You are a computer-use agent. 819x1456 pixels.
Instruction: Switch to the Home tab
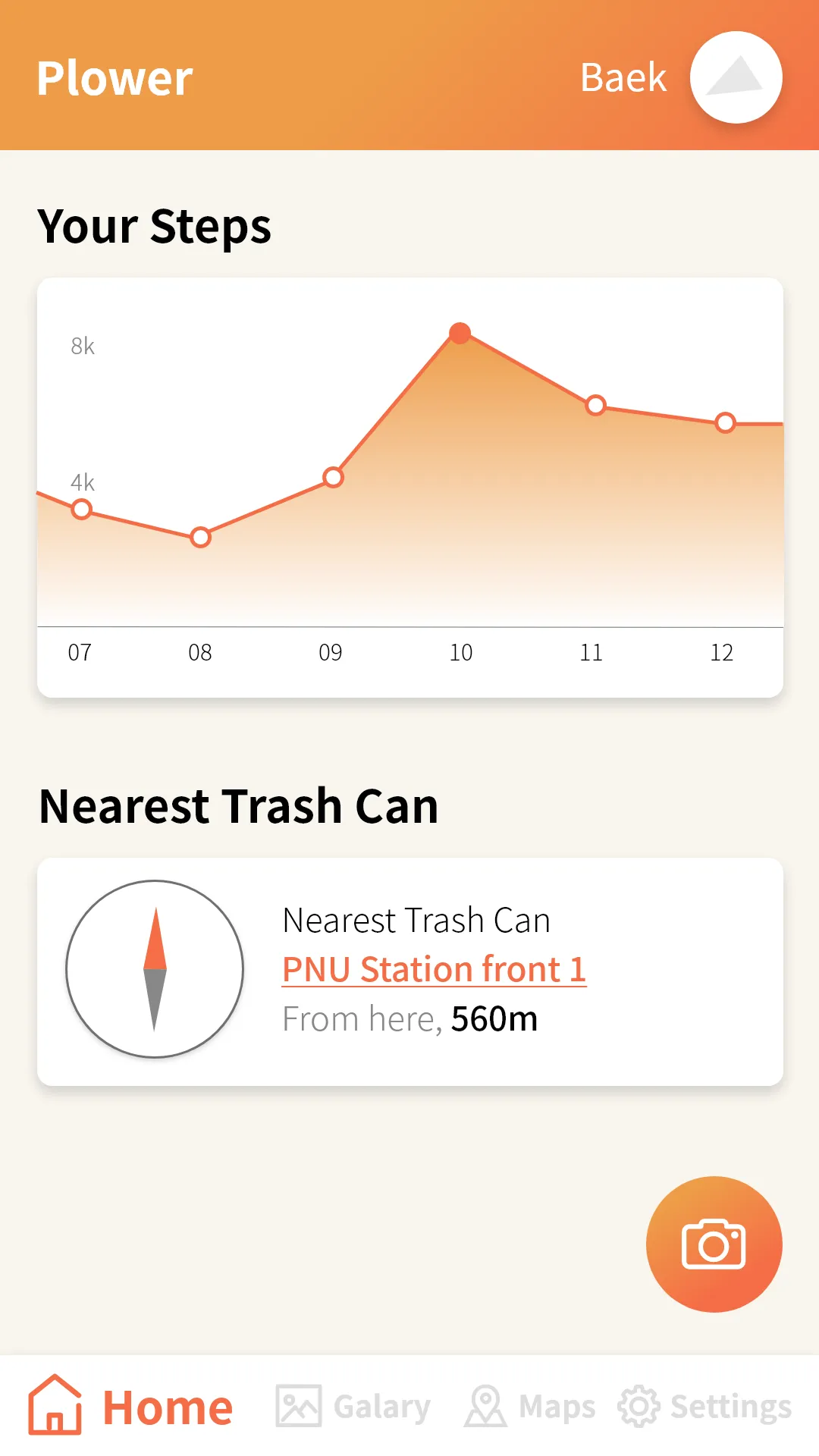click(130, 1407)
